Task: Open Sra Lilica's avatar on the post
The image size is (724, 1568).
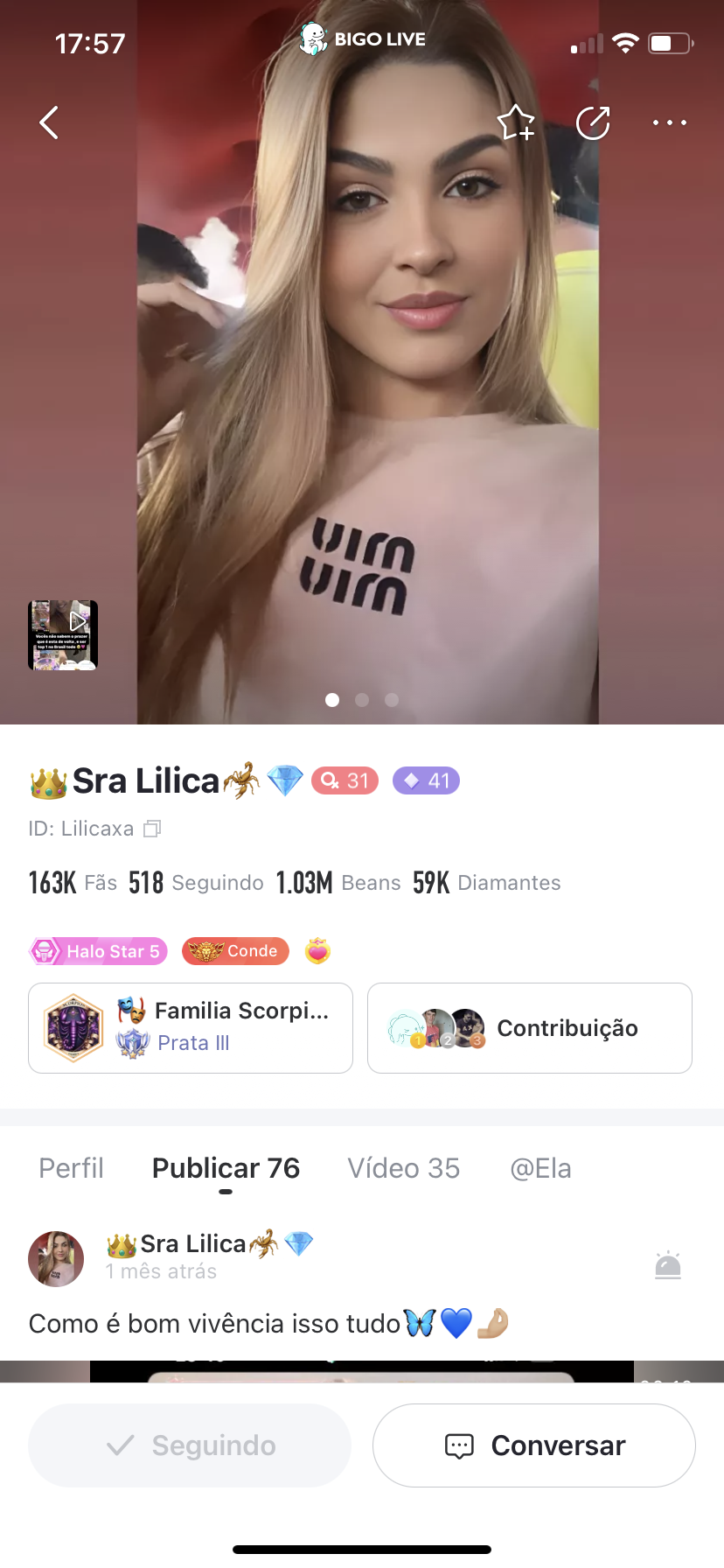Action: 56,1259
